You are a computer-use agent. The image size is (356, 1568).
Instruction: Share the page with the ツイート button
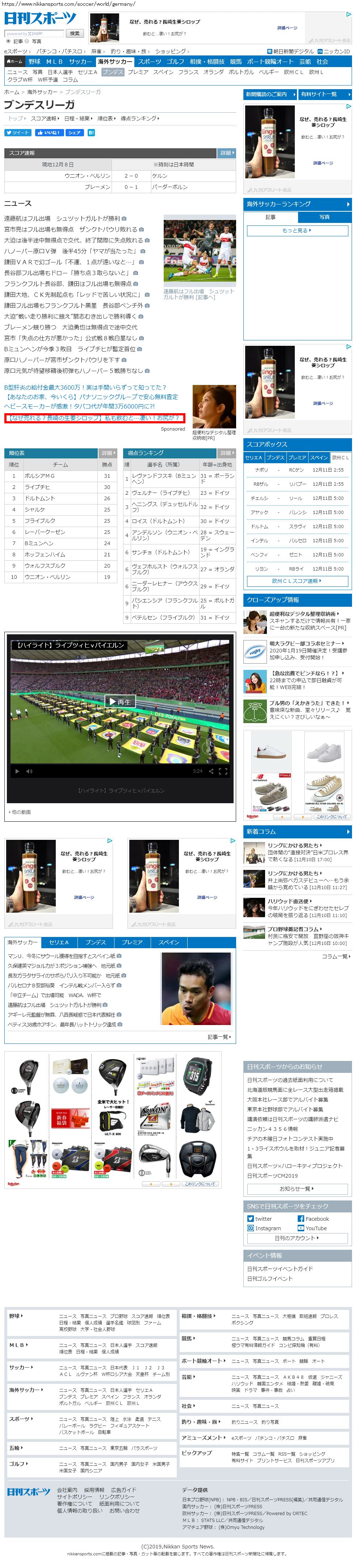click(x=18, y=132)
